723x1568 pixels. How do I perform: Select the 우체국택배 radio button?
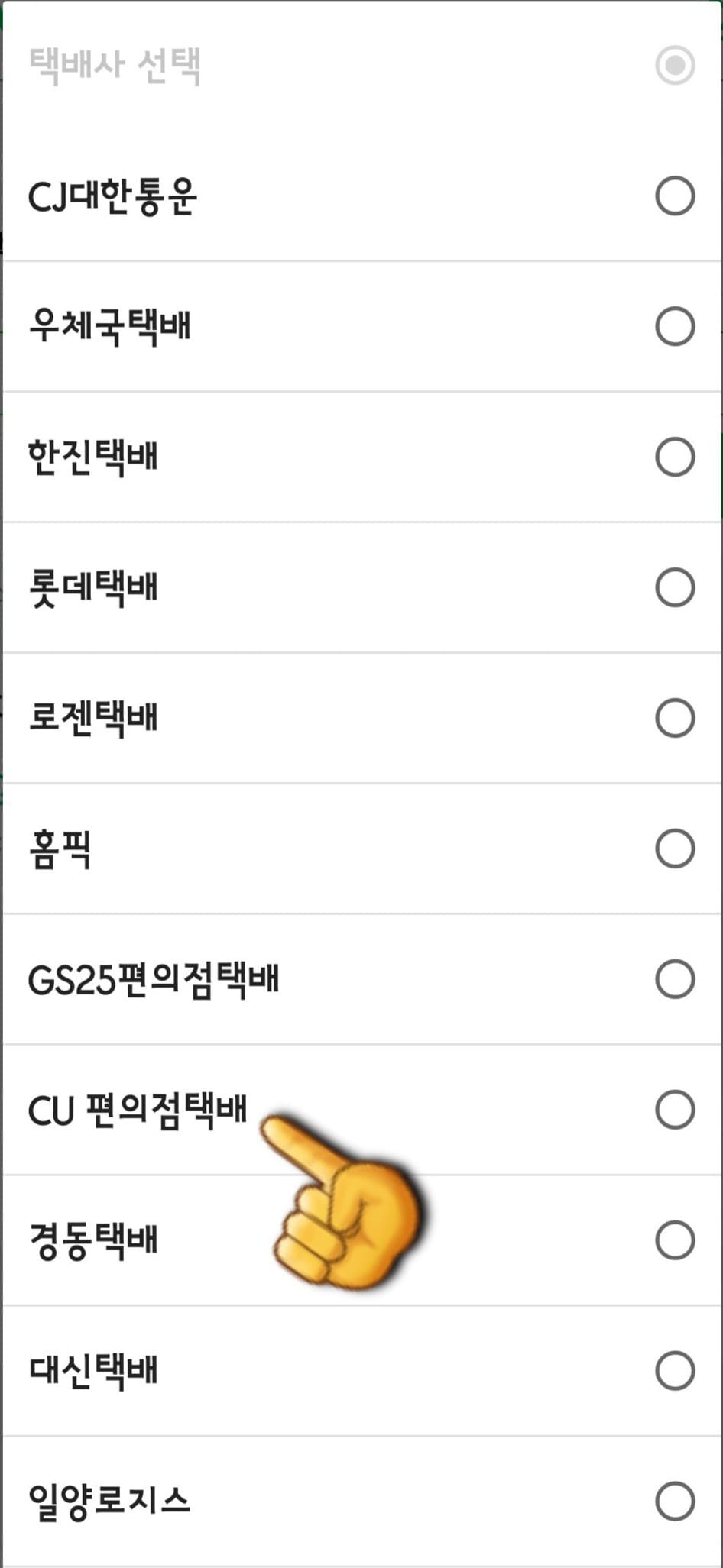675,327
